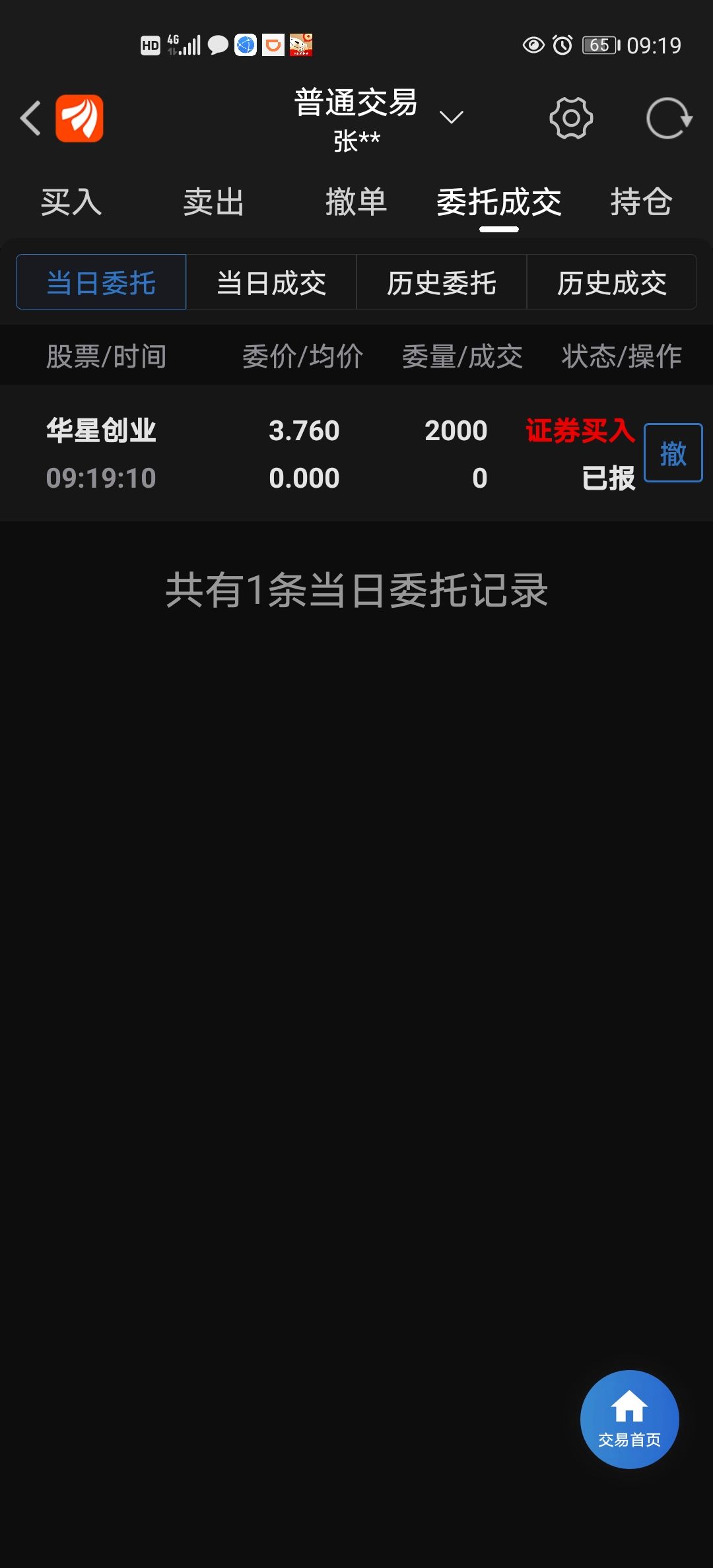Check the alarm clock icon in status bar
The height and width of the screenshot is (1568, 713).
pyautogui.click(x=561, y=45)
